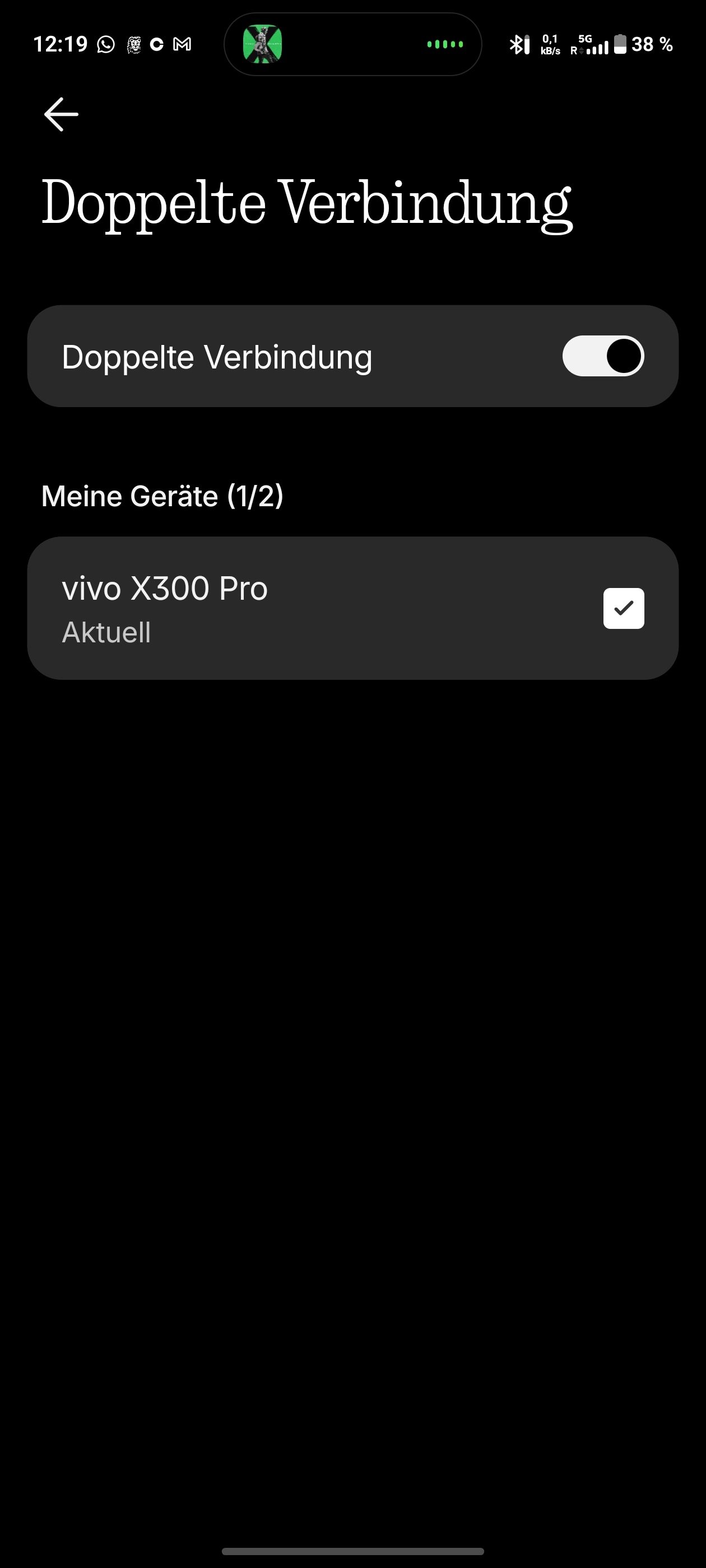
Task: Go back using the arrow icon
Action: click(x=61, y=114)
